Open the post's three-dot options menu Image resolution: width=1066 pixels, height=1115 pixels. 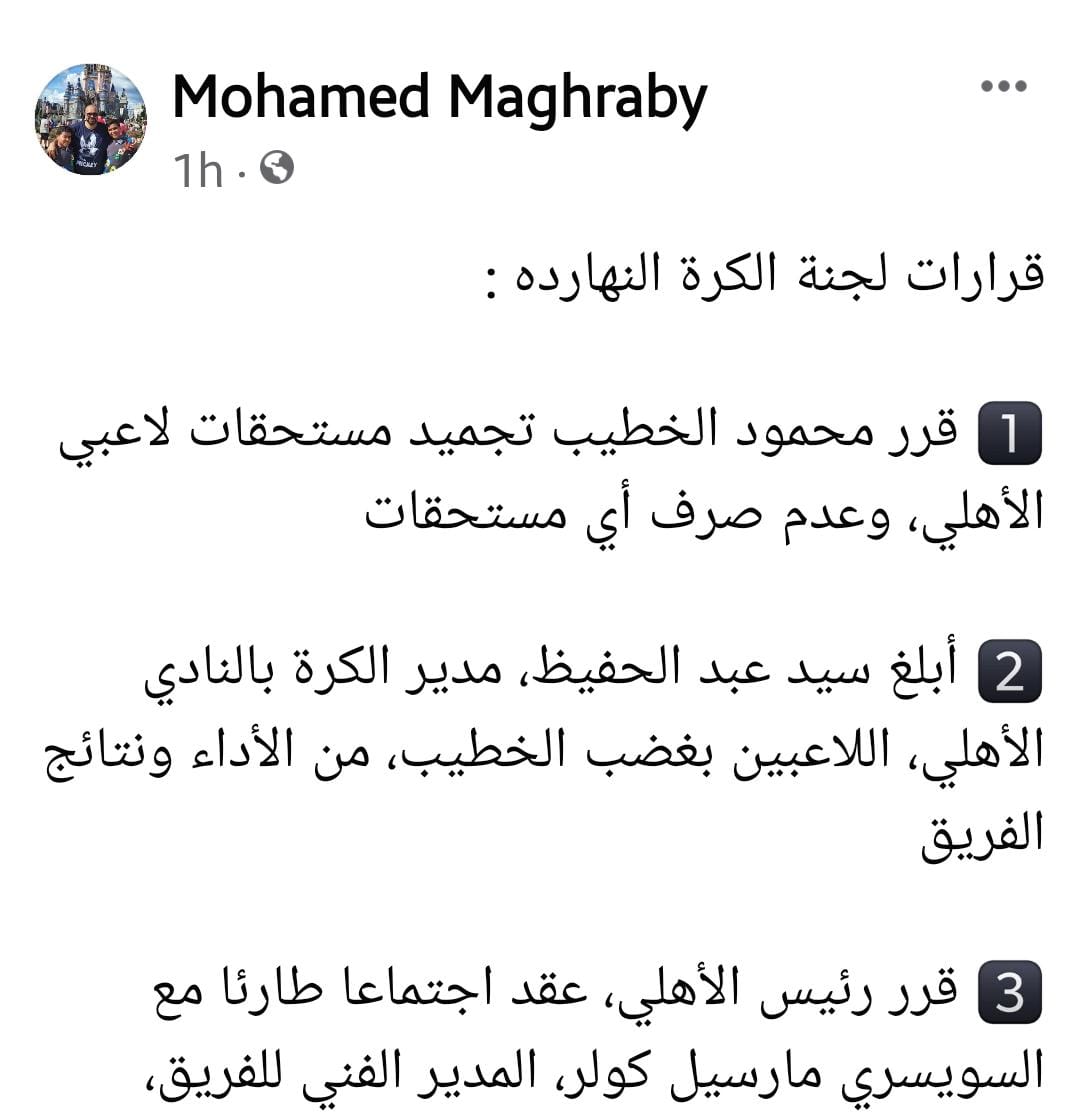point(1003,87)
